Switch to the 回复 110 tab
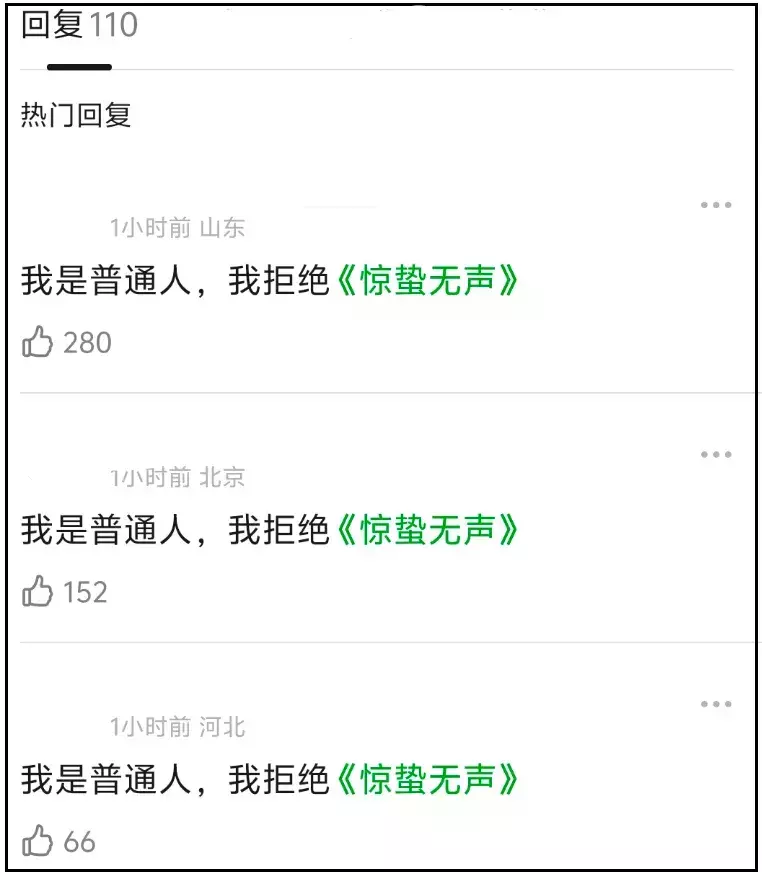The height and width of the screenshot is (872, 762). pos(79,26)
